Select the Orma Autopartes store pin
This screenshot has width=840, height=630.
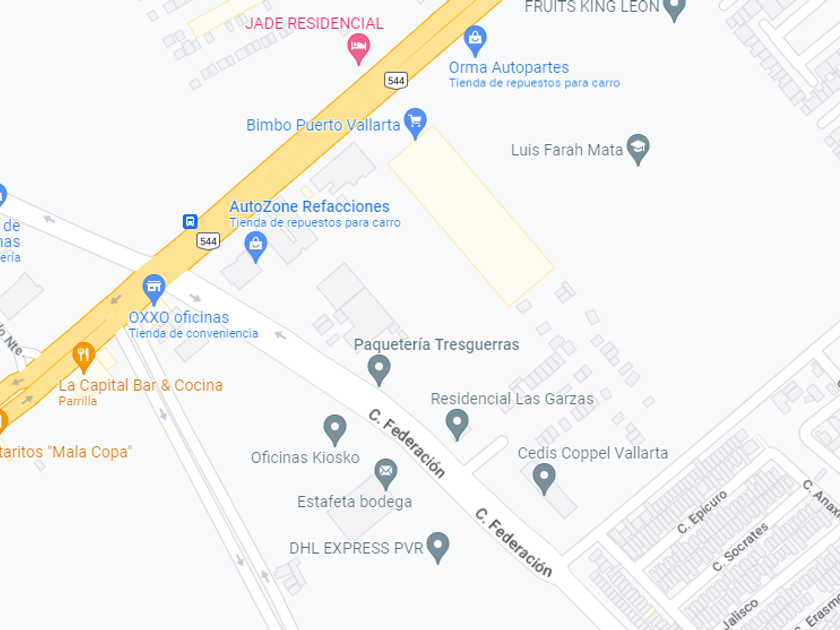point(475,40)
